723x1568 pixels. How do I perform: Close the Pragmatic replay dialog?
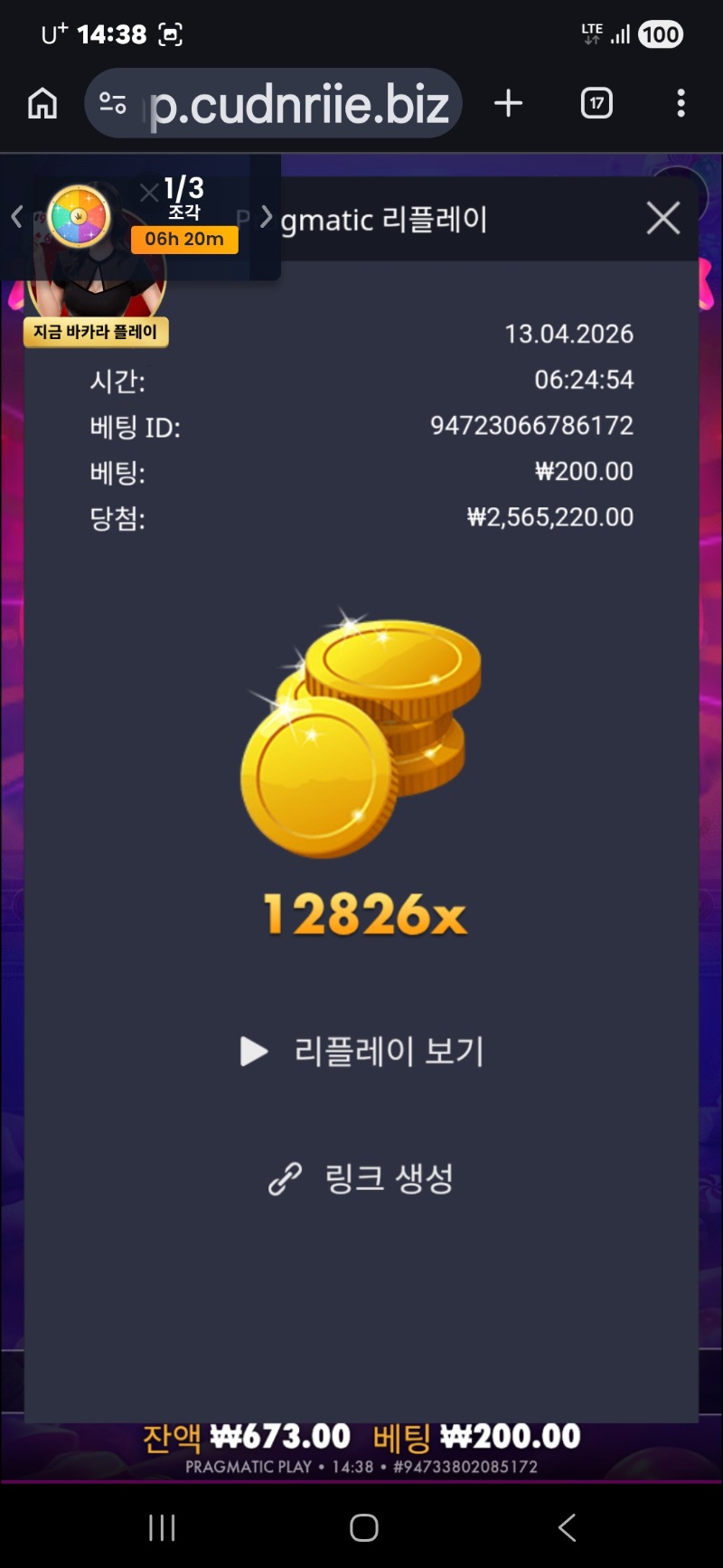(663, 218)
